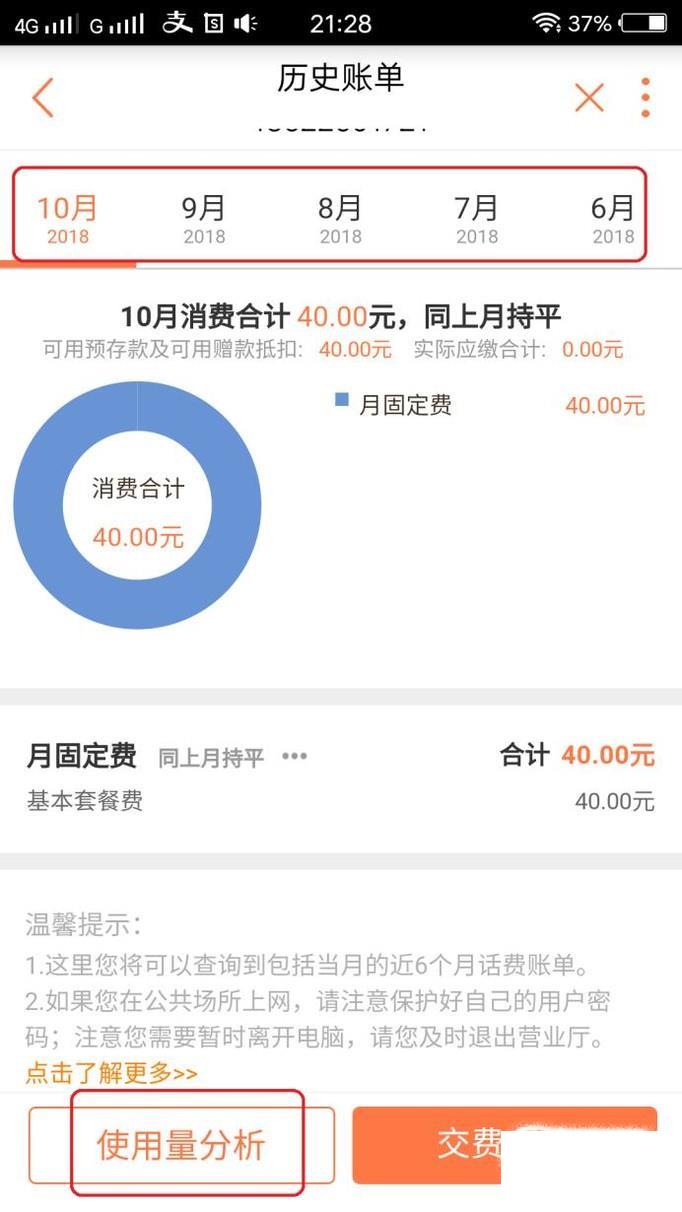Go back using the orange back arrow
The width and height of the screenshot is (682, 1212).
42,98
